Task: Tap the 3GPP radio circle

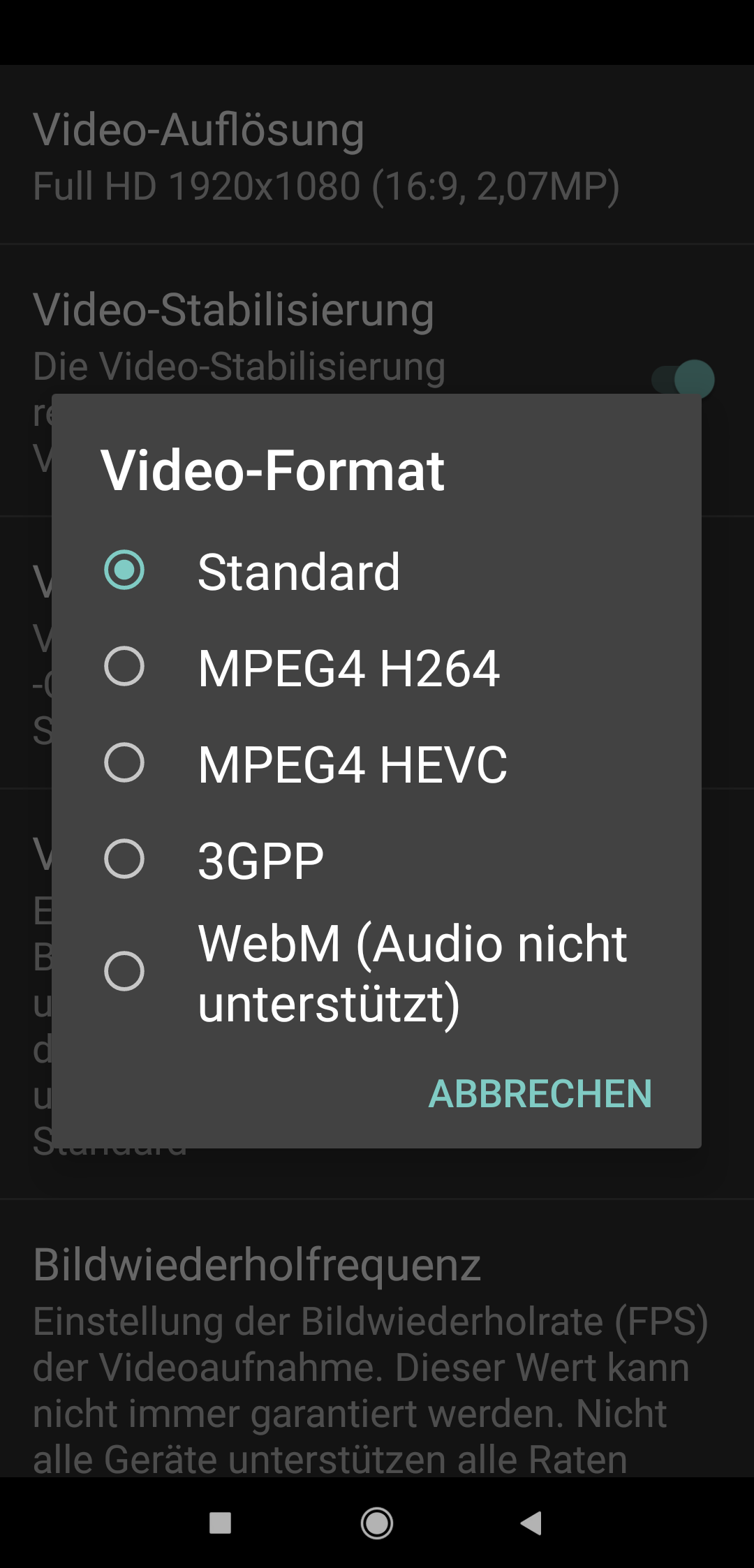Action: coord(124,858)
